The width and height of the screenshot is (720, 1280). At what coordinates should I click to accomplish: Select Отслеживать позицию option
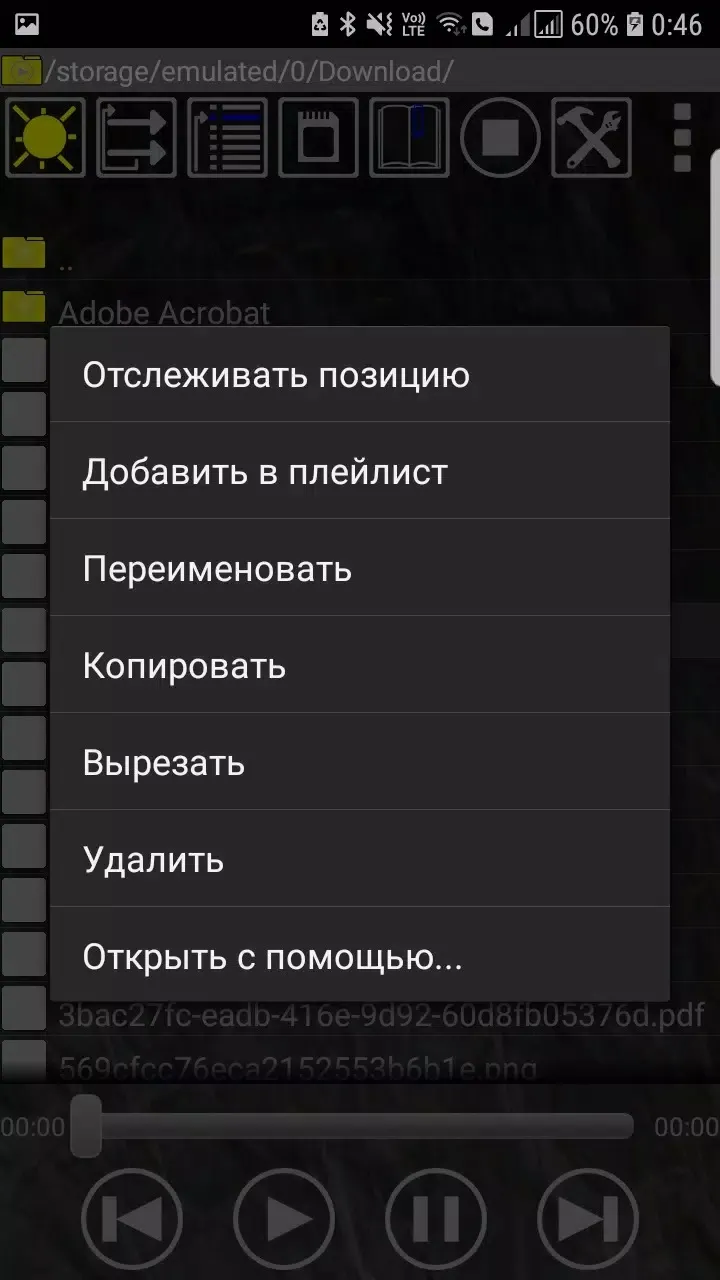[x=360, y=375]
